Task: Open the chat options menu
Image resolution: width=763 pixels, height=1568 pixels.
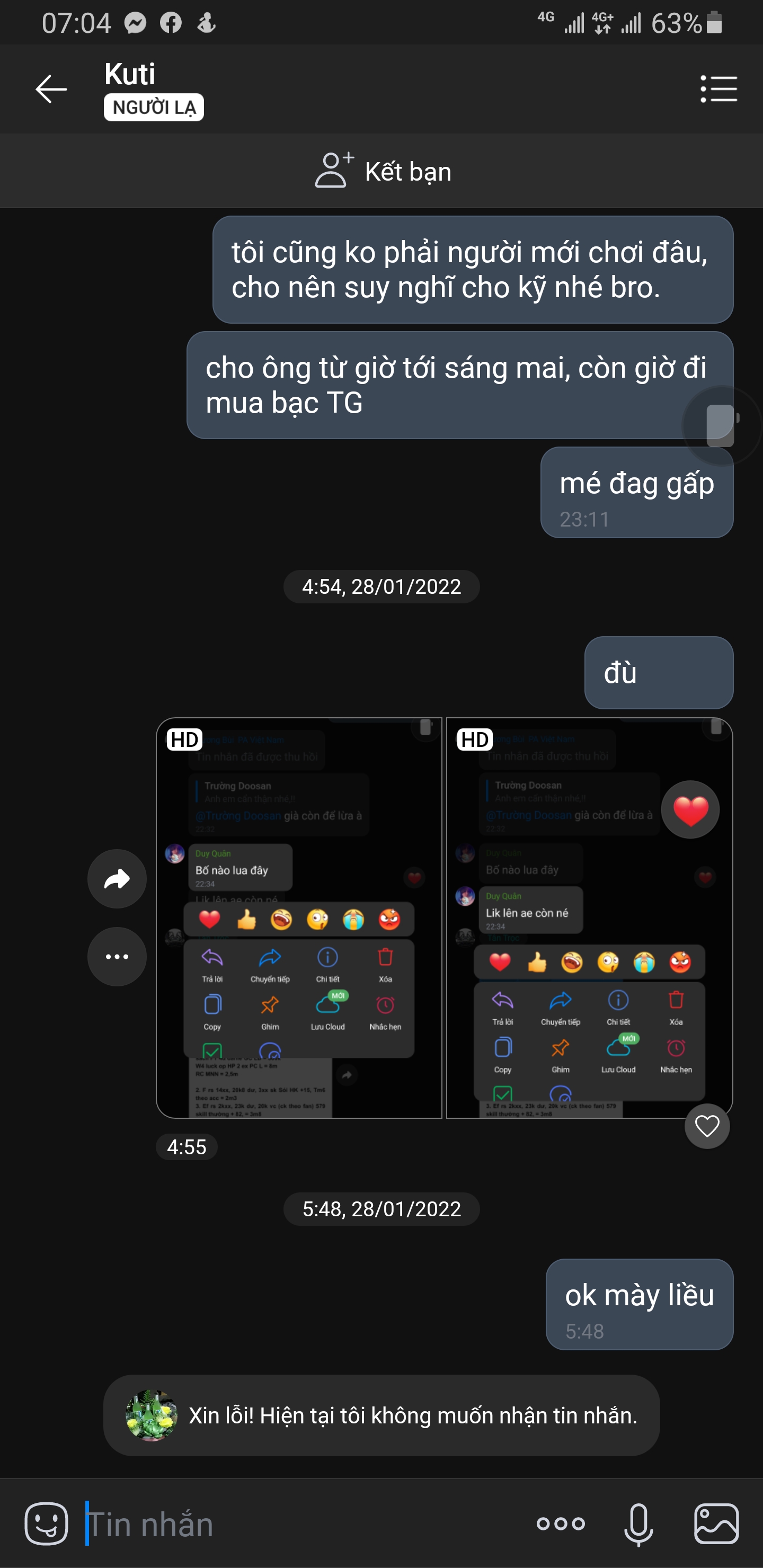Action: 718,90
